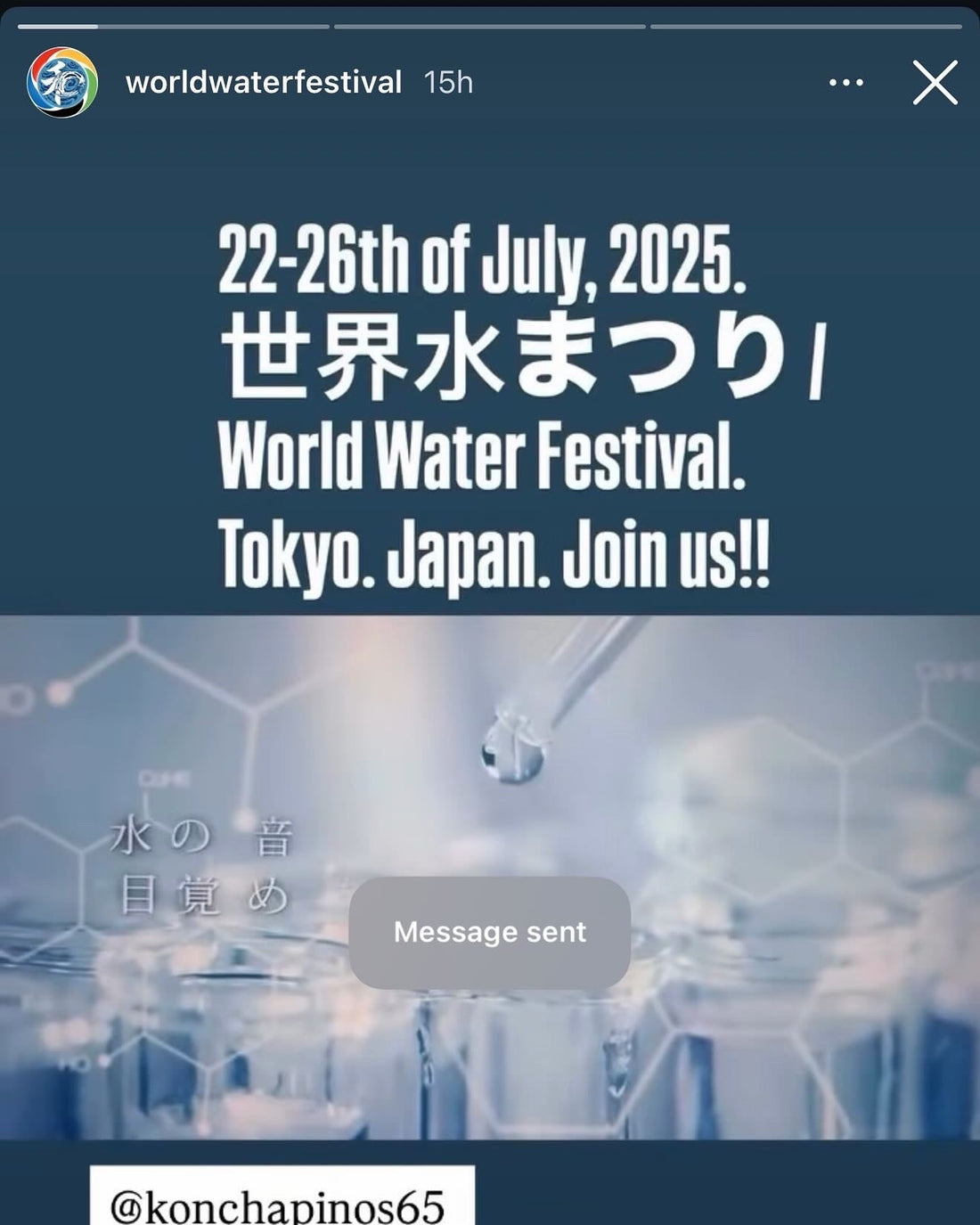Screen dimensions: 980x1225
Task: Open the story options three-dot menu
Action: pos(845,83)
